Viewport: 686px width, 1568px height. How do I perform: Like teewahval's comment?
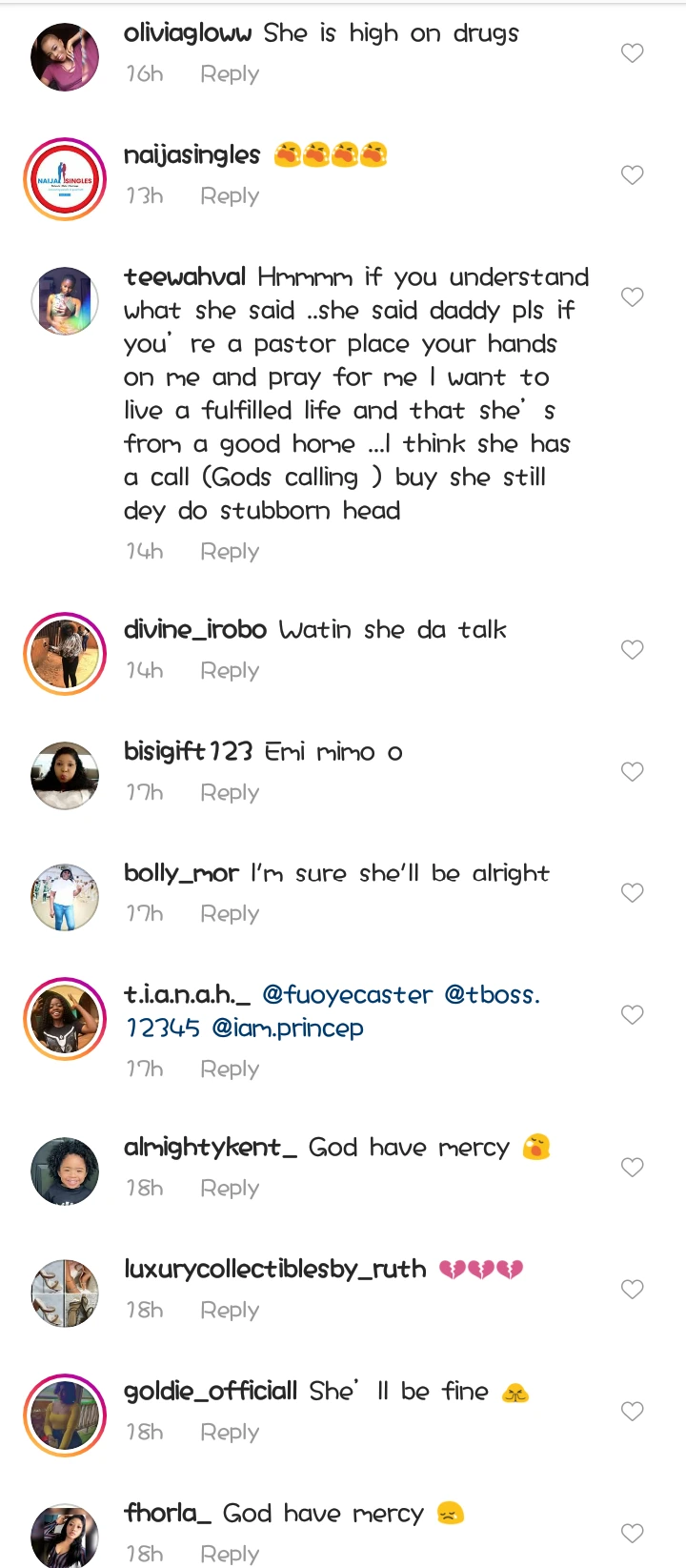point(633,297)
